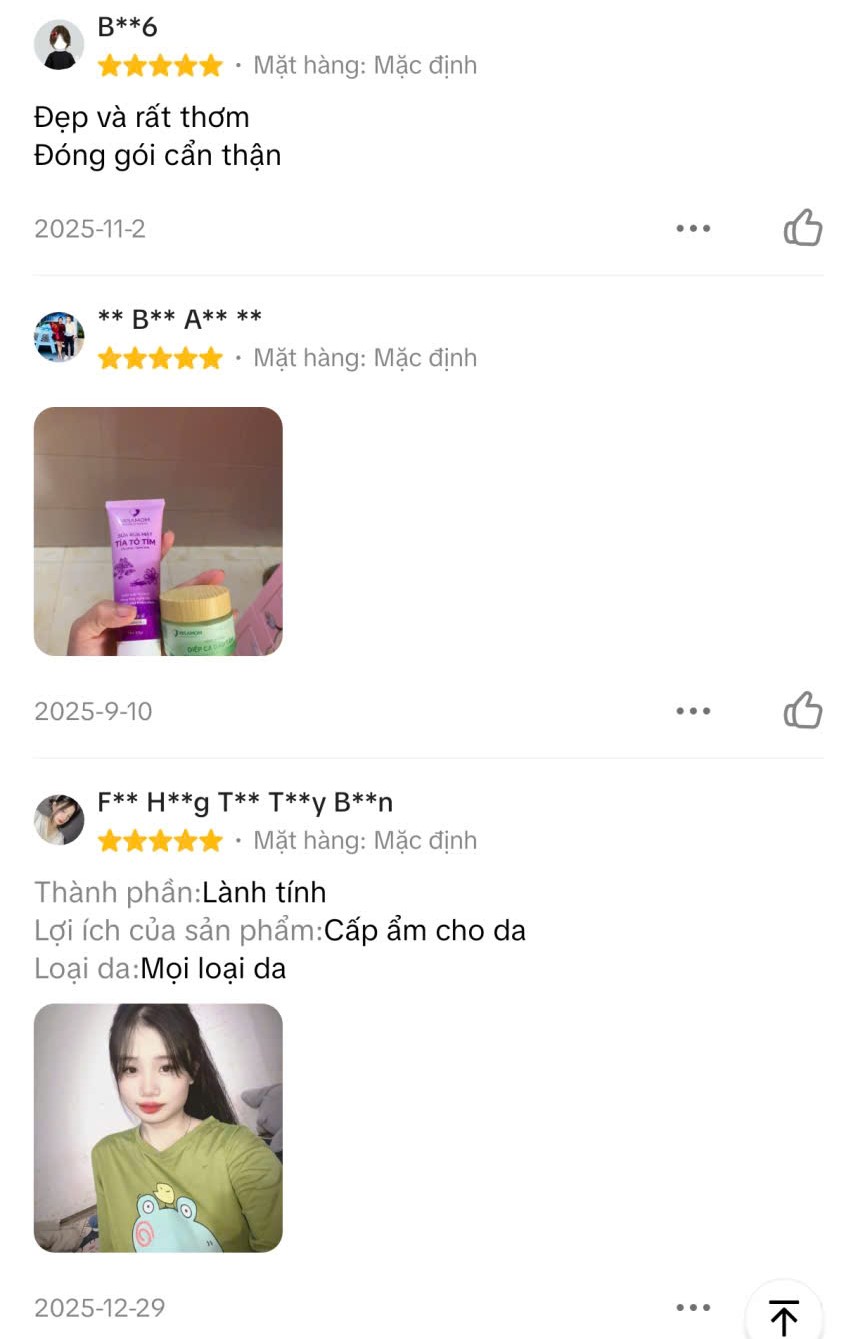Image resolution: width=858 pixels, height=1339 pixels.
Task: View the photo in the 2025-12-29 review
Action: click(x=158, y=1127)
